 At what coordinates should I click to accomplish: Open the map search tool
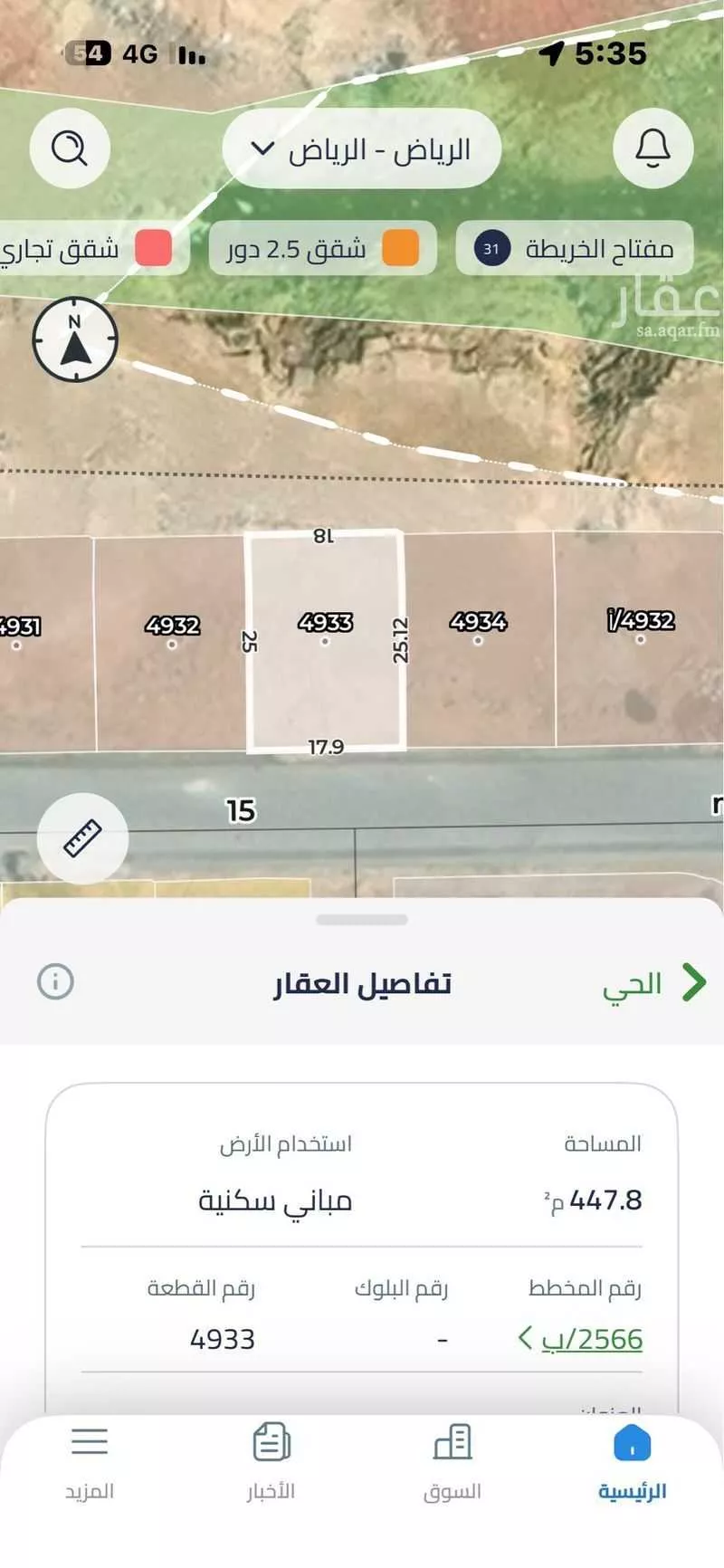(x=70, y=148)
